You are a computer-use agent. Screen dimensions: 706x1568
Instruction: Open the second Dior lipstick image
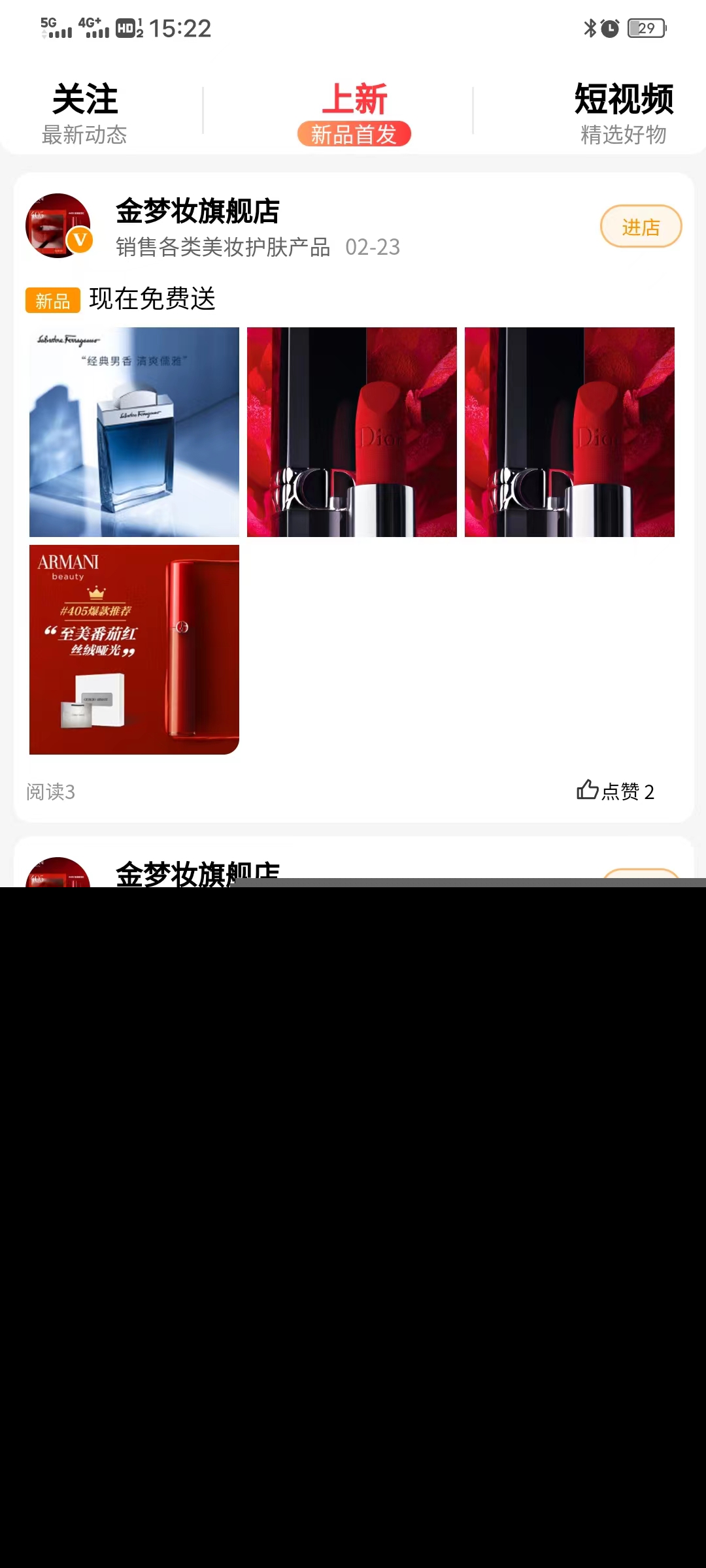569,432
